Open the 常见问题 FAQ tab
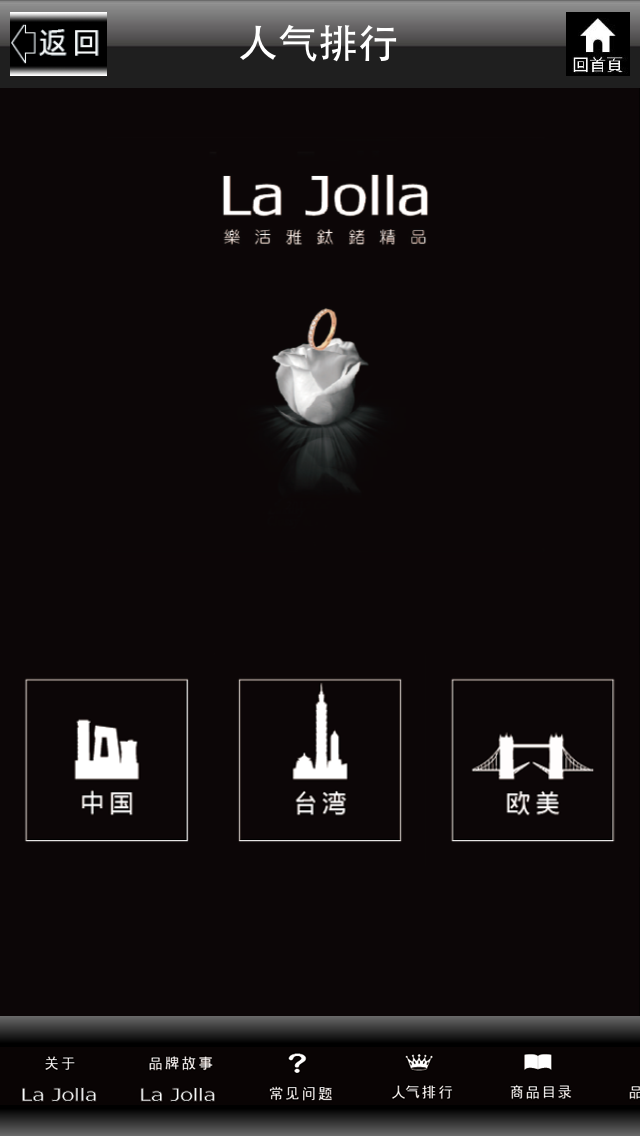The height and width of the screenshot is (1136, 640). point(299,1079)
